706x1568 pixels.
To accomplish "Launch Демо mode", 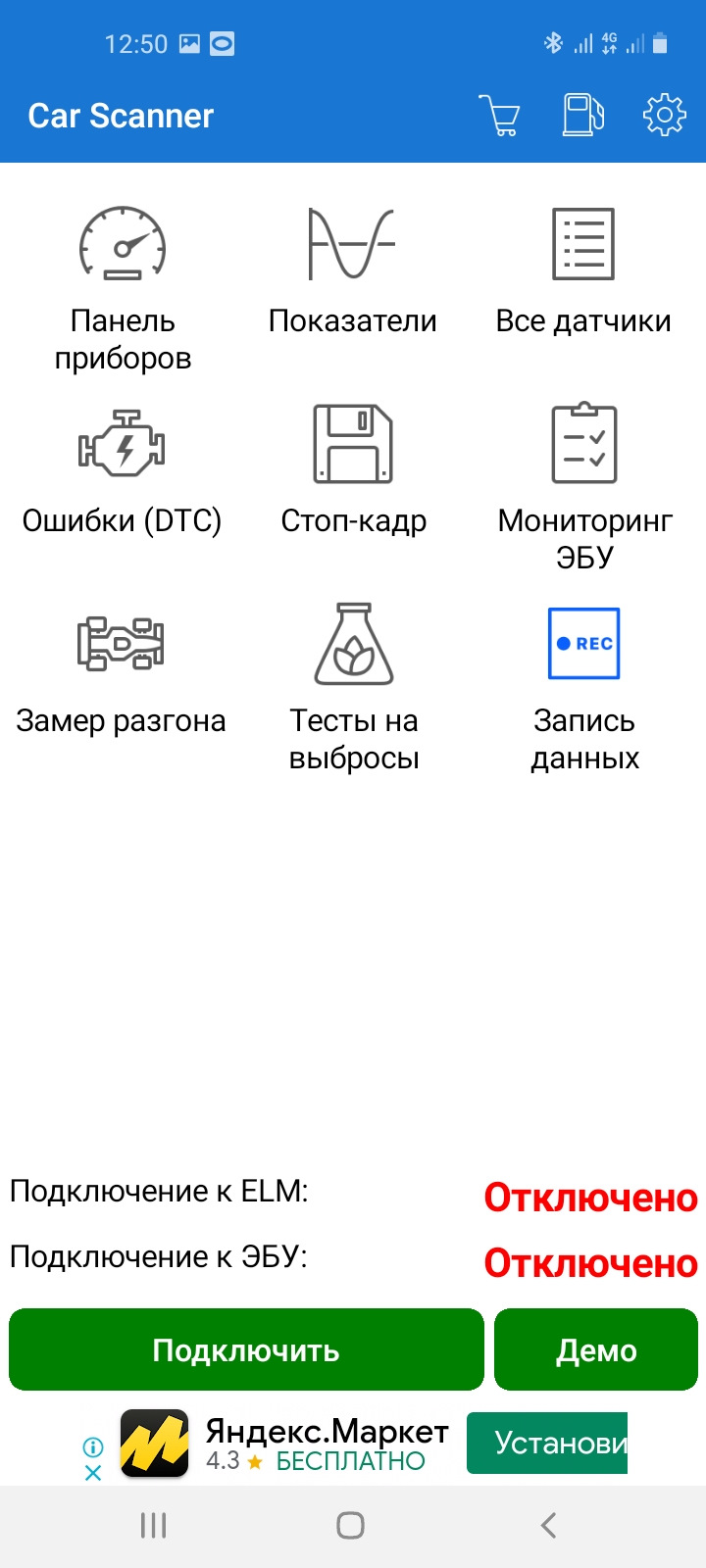I will coord(596,1349).
